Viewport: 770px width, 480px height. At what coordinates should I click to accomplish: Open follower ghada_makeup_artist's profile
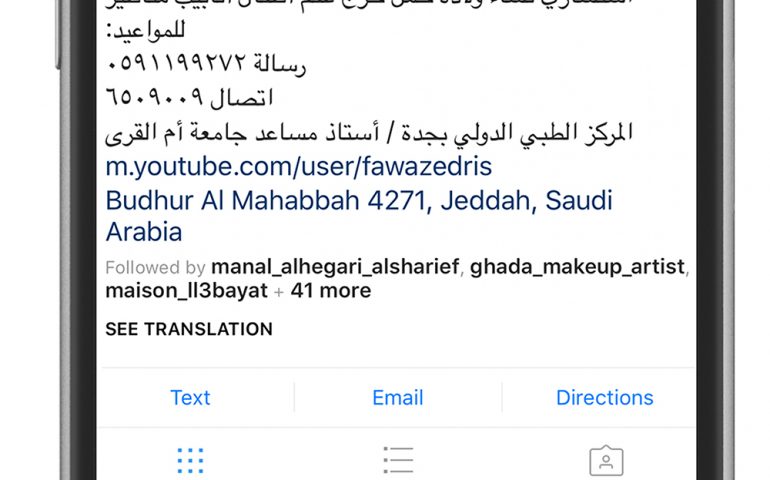point(577,267)
